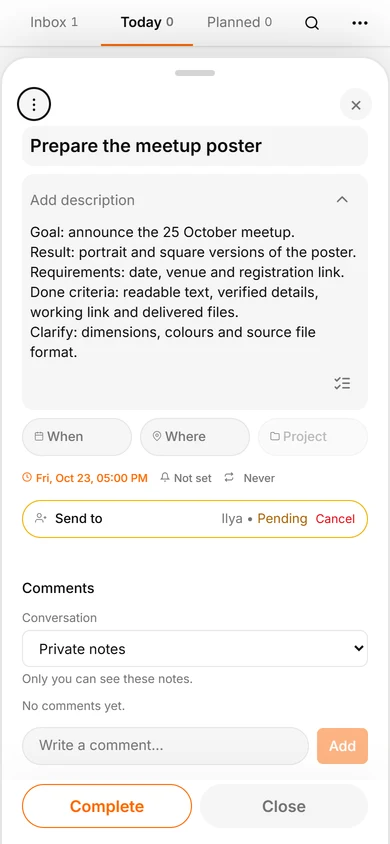Select the Project chip

tap(313, 437)
